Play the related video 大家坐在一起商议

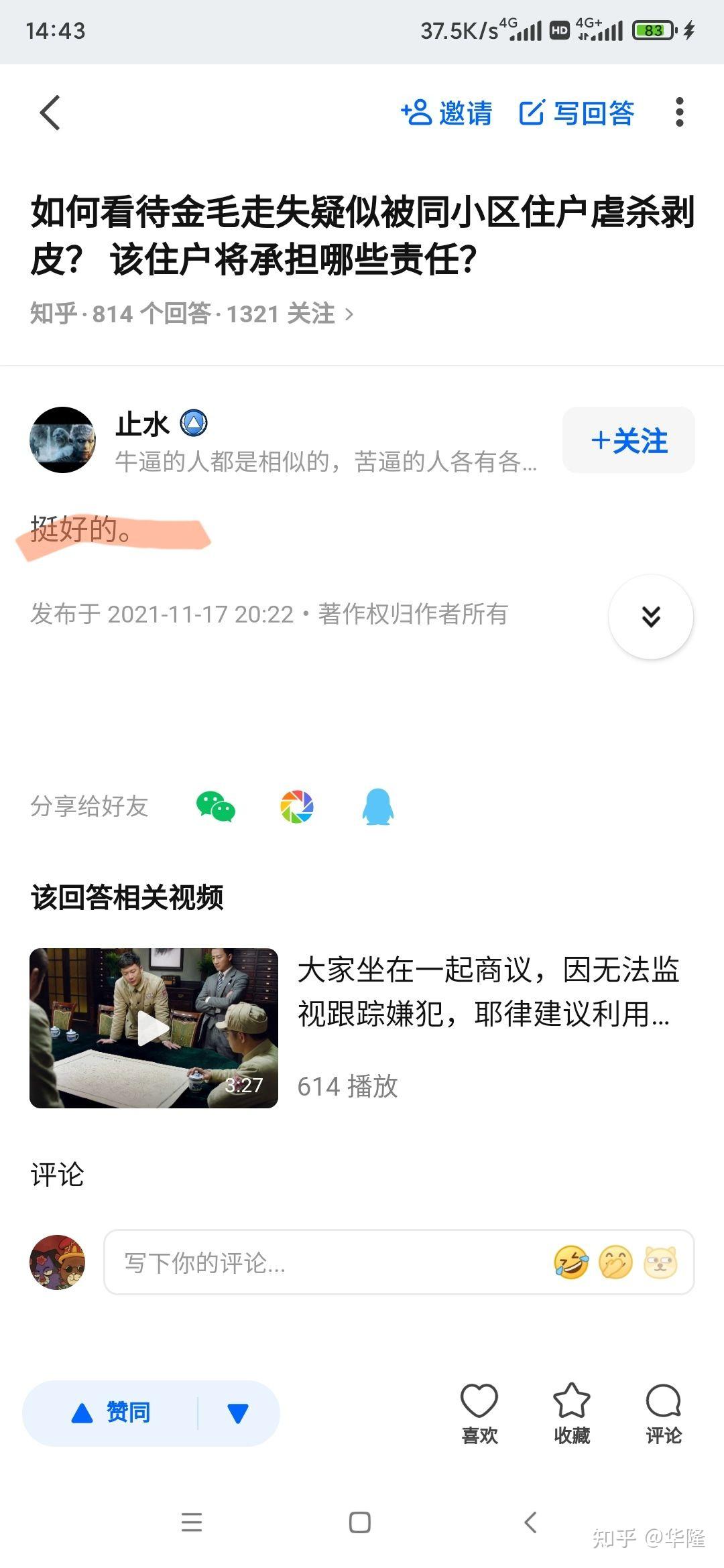click(x=154, y=1028)
